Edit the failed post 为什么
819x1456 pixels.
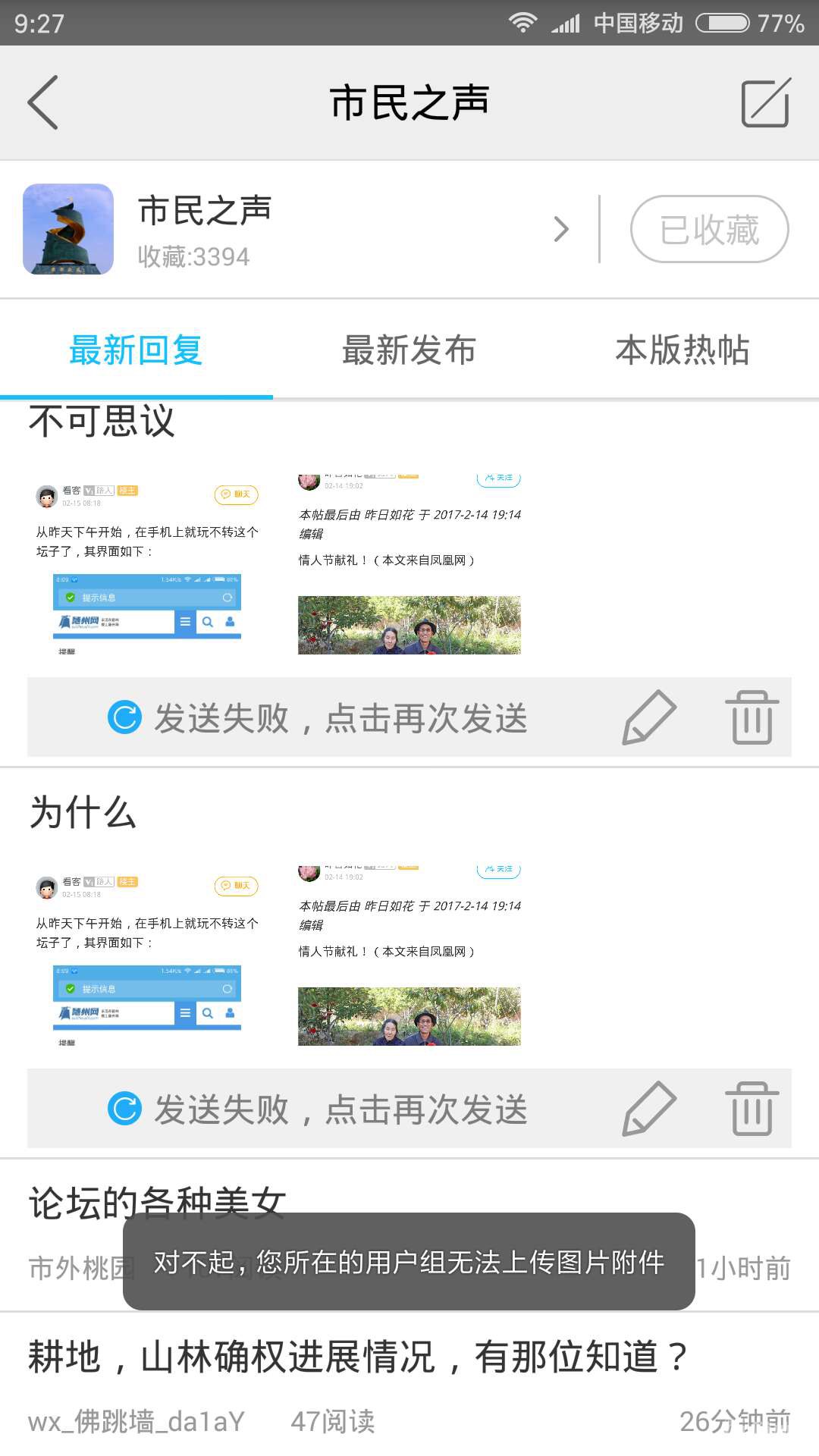[x=649, y=1109]
